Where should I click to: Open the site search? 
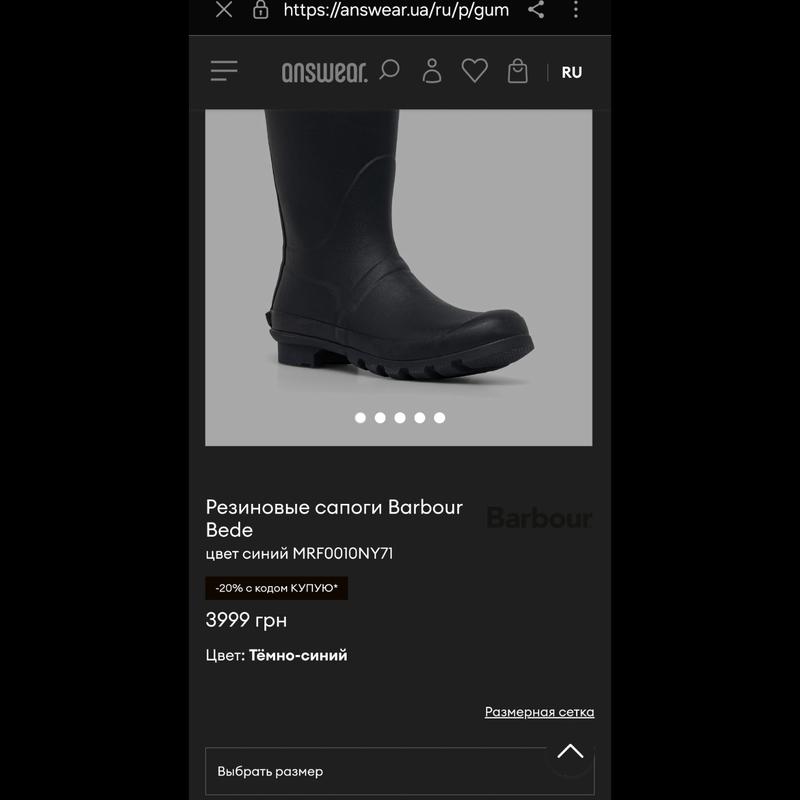tap(390, 70)
